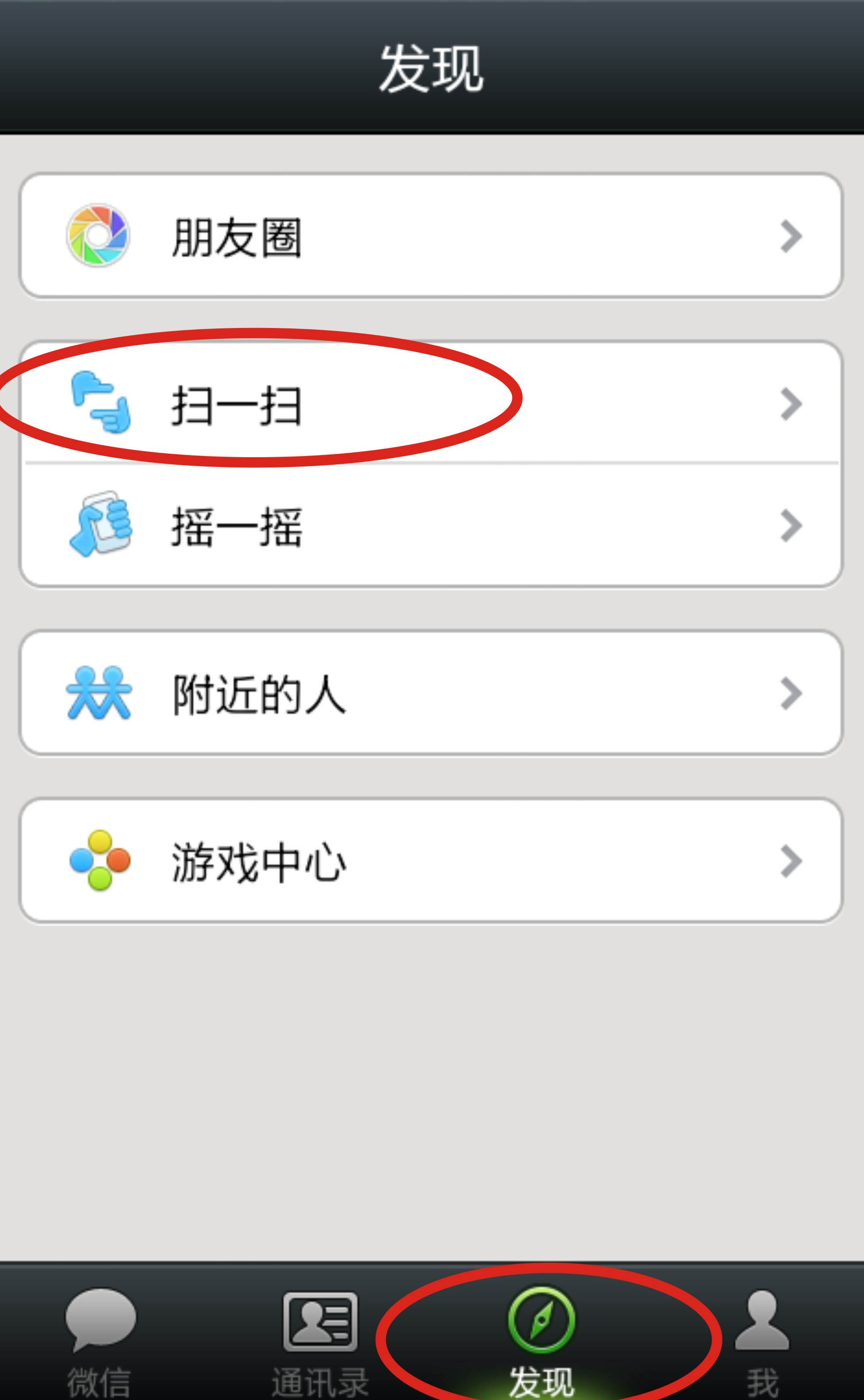Open 附近的人 people nearby

point(432,693)
